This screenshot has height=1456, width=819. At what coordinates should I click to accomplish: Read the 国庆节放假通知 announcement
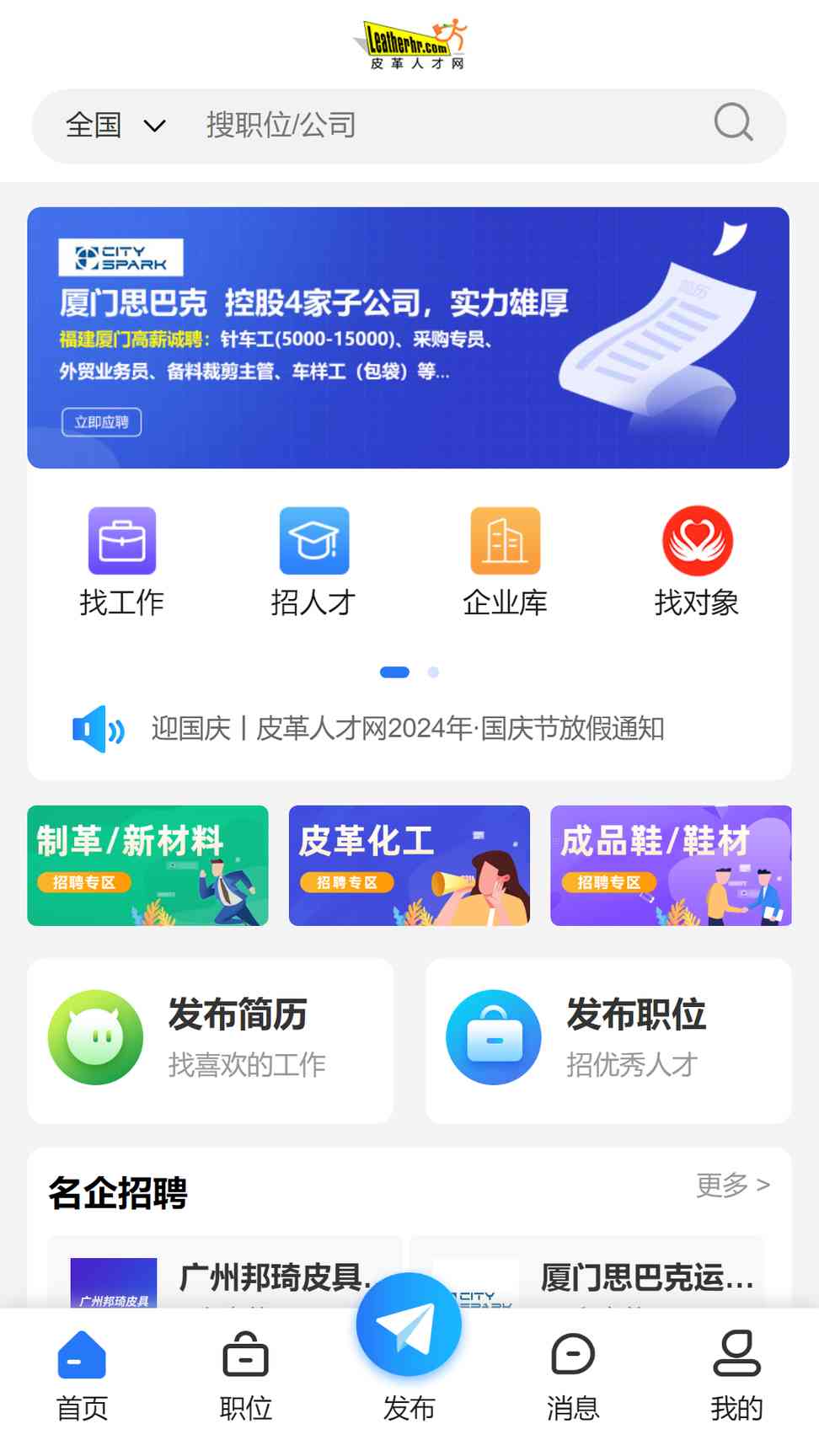[x=408, y=728]
